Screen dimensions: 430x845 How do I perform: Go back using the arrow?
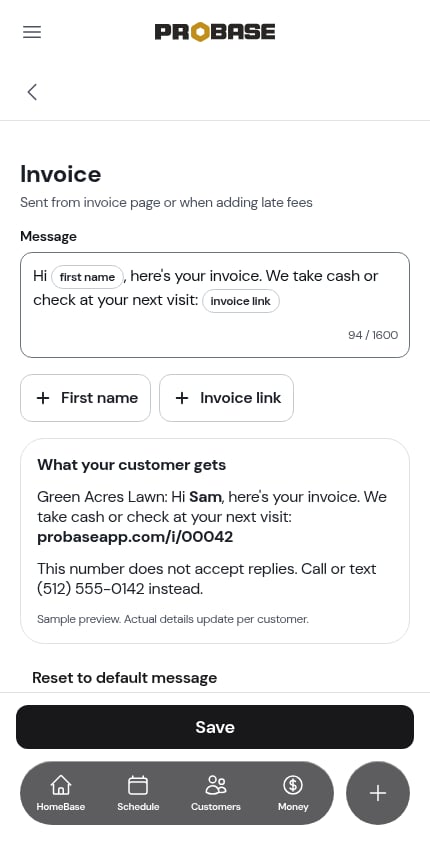32,92
